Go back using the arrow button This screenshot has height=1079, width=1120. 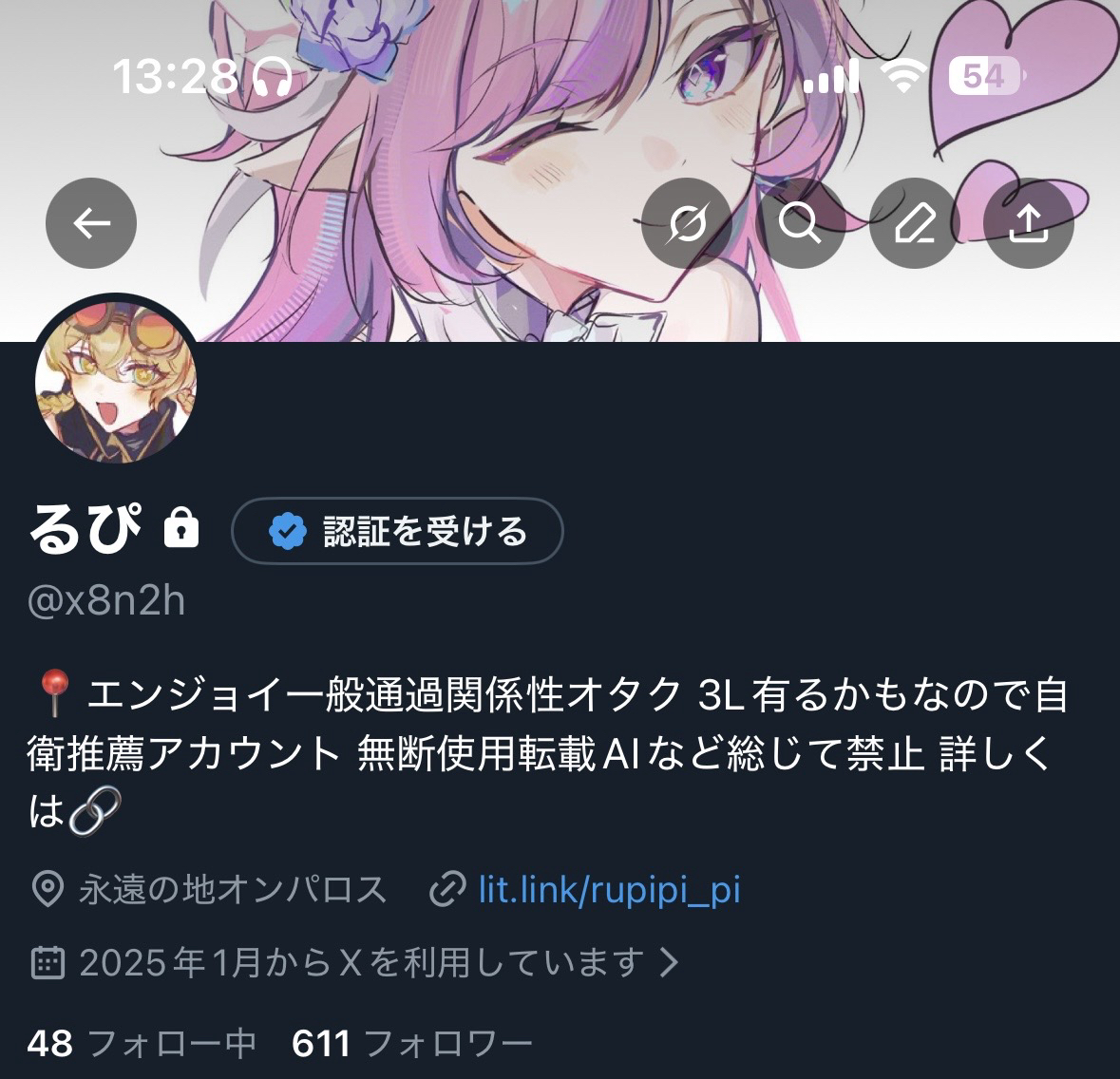pyautogui.click(x=91, y=223)
